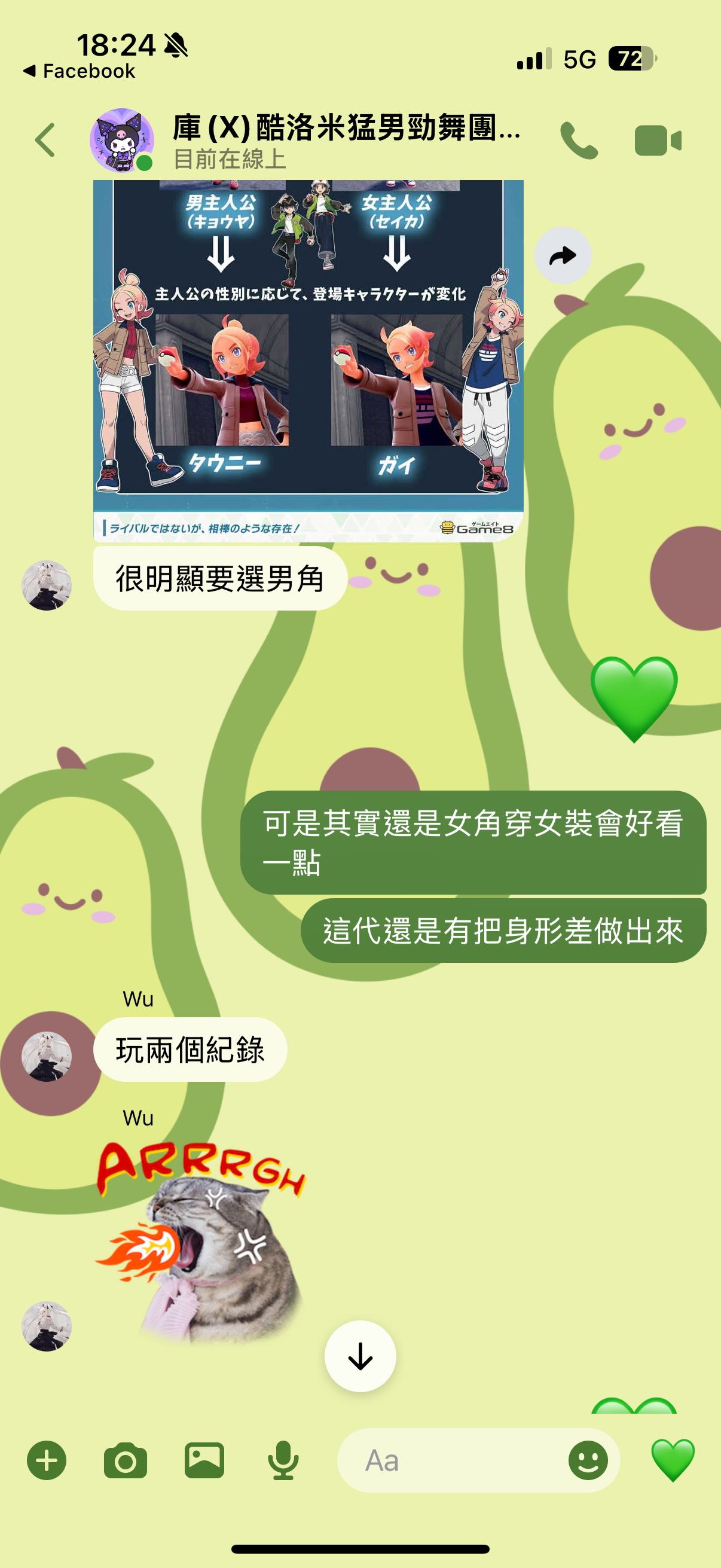Start a voice call

[579, 141]
